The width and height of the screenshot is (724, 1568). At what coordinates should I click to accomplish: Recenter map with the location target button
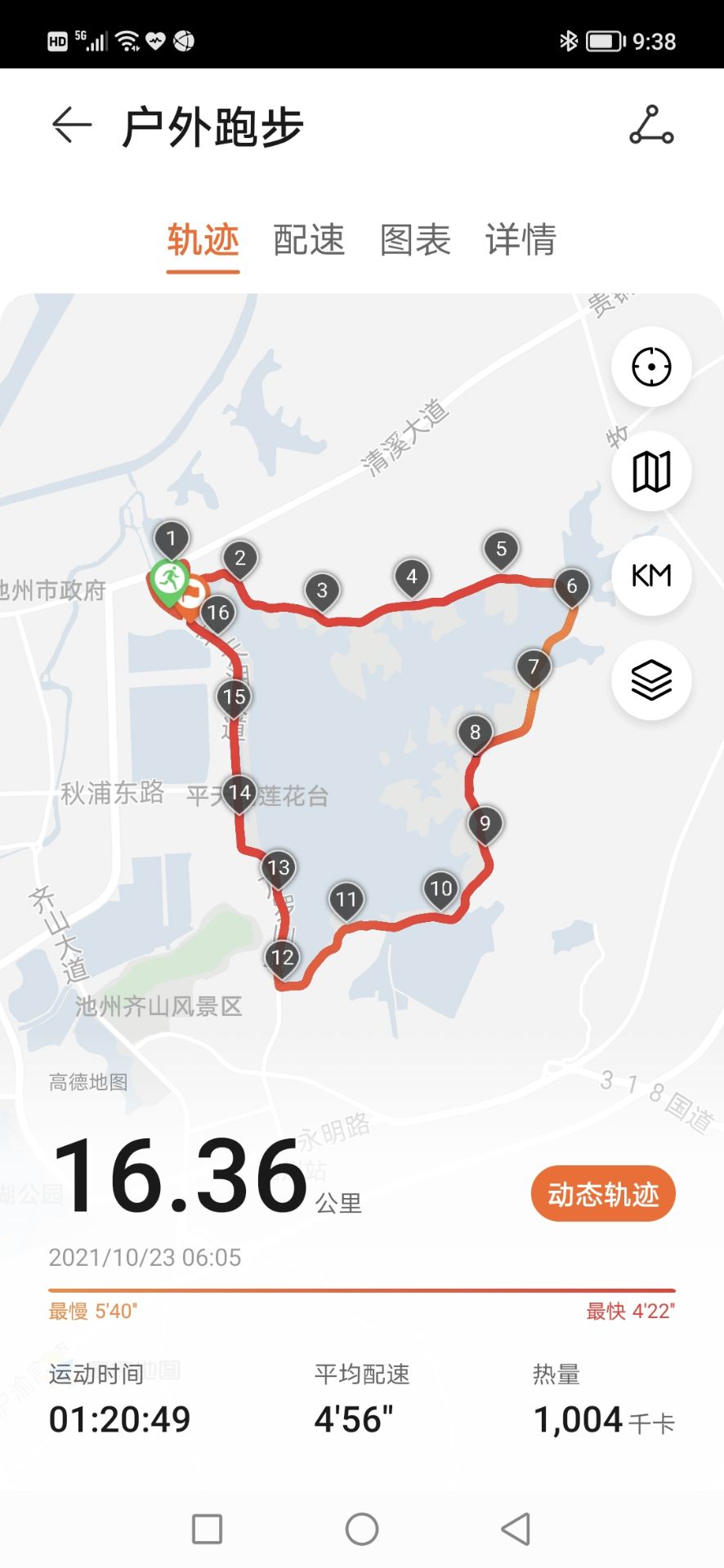[x=651, y=367]
